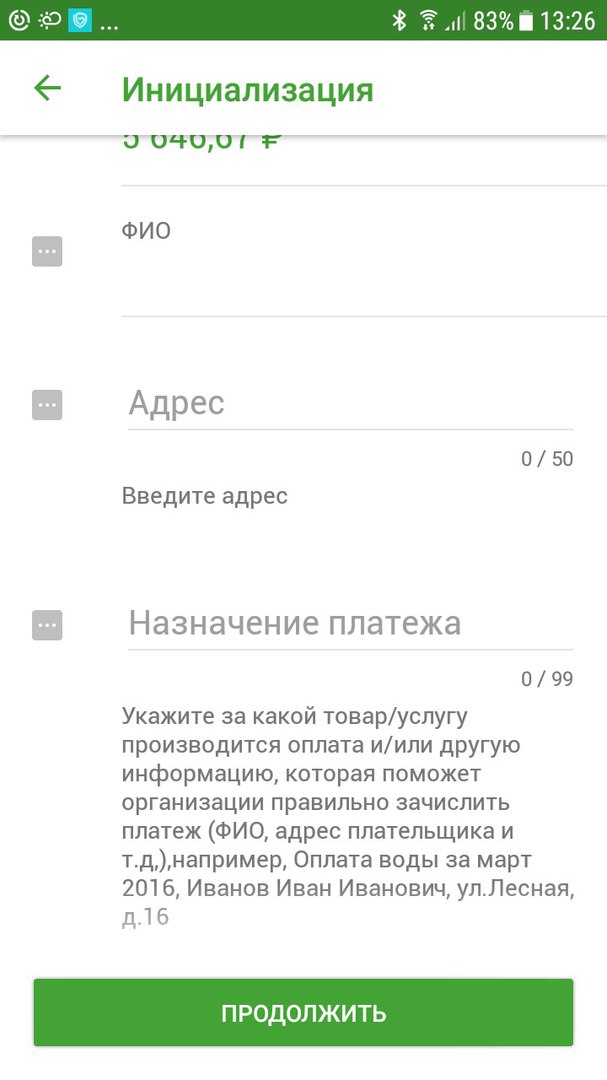Screen dimensions: 607x1080
Task: Tap the ФИО field
Action: [x=364, y=251]
